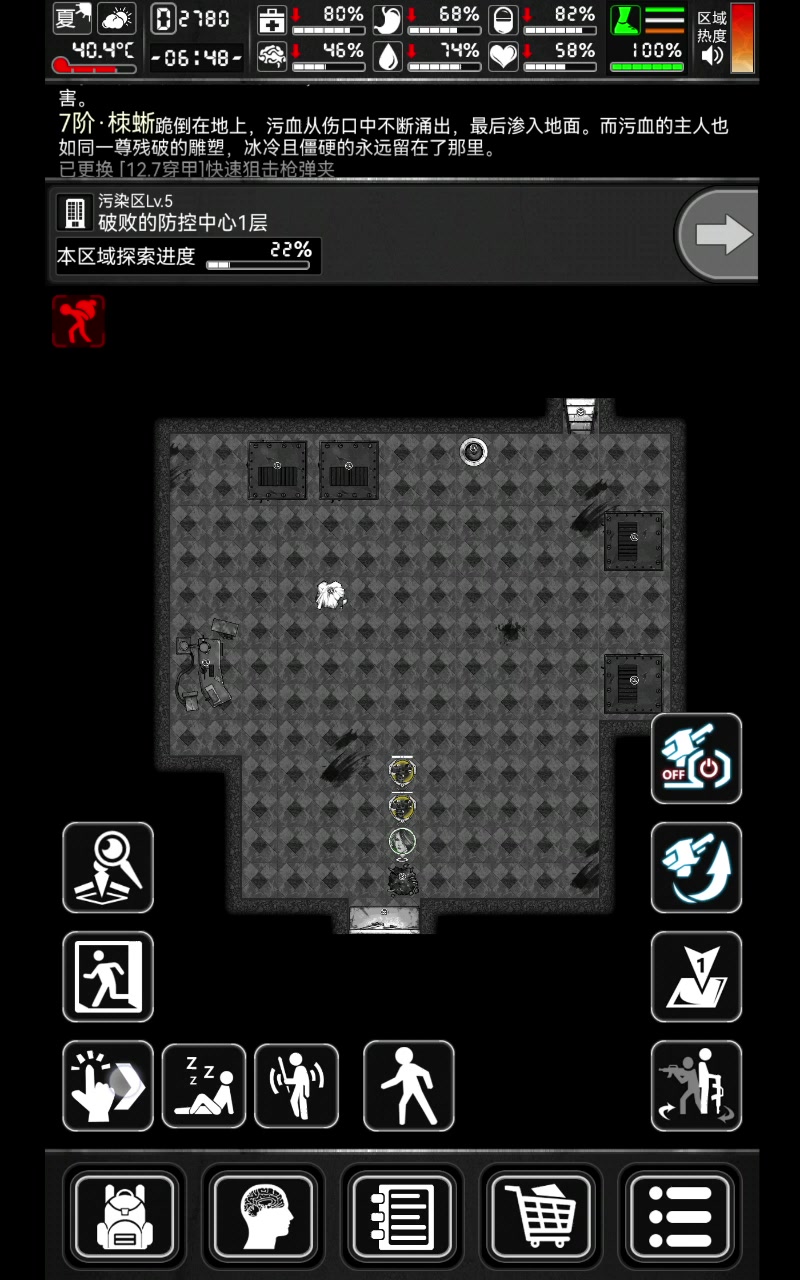Tap the red stealth status icon
This screenshot has height=1280, width=800.
point(78,321)
